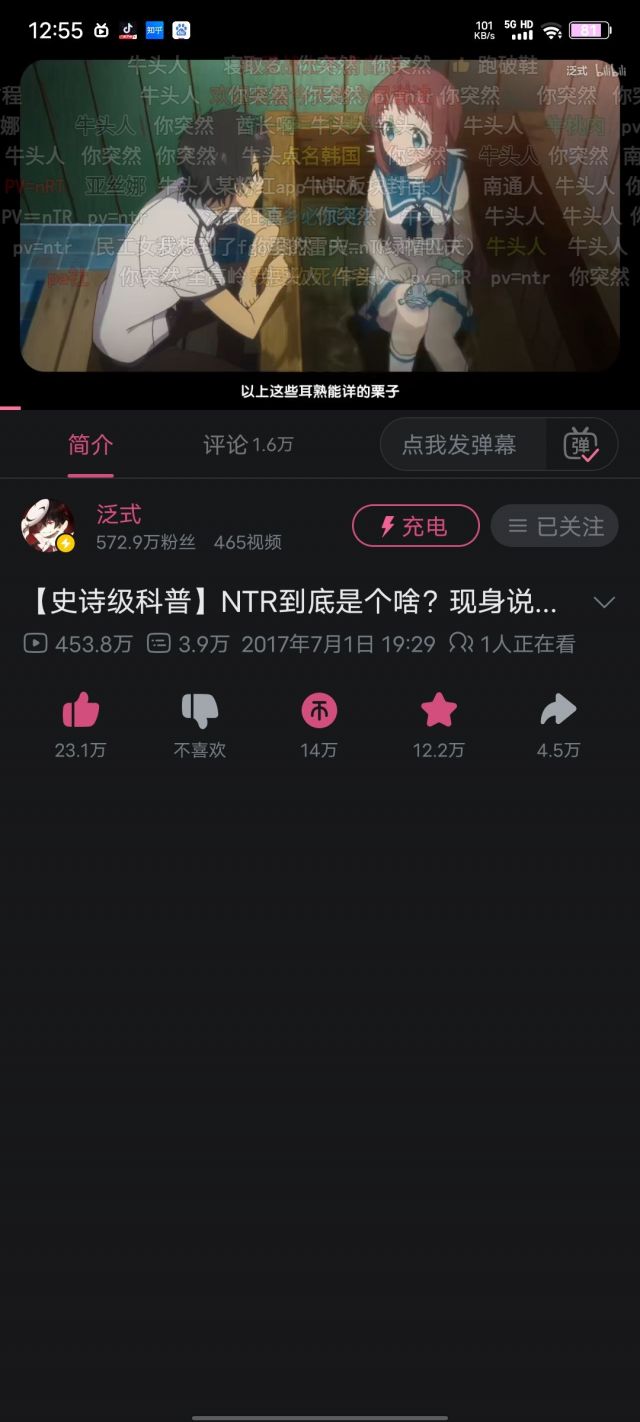This screenshot has height=1422, width=640.
Task: Tap the 充电 button
Action: pyautogui.click(x=415, y=526)
